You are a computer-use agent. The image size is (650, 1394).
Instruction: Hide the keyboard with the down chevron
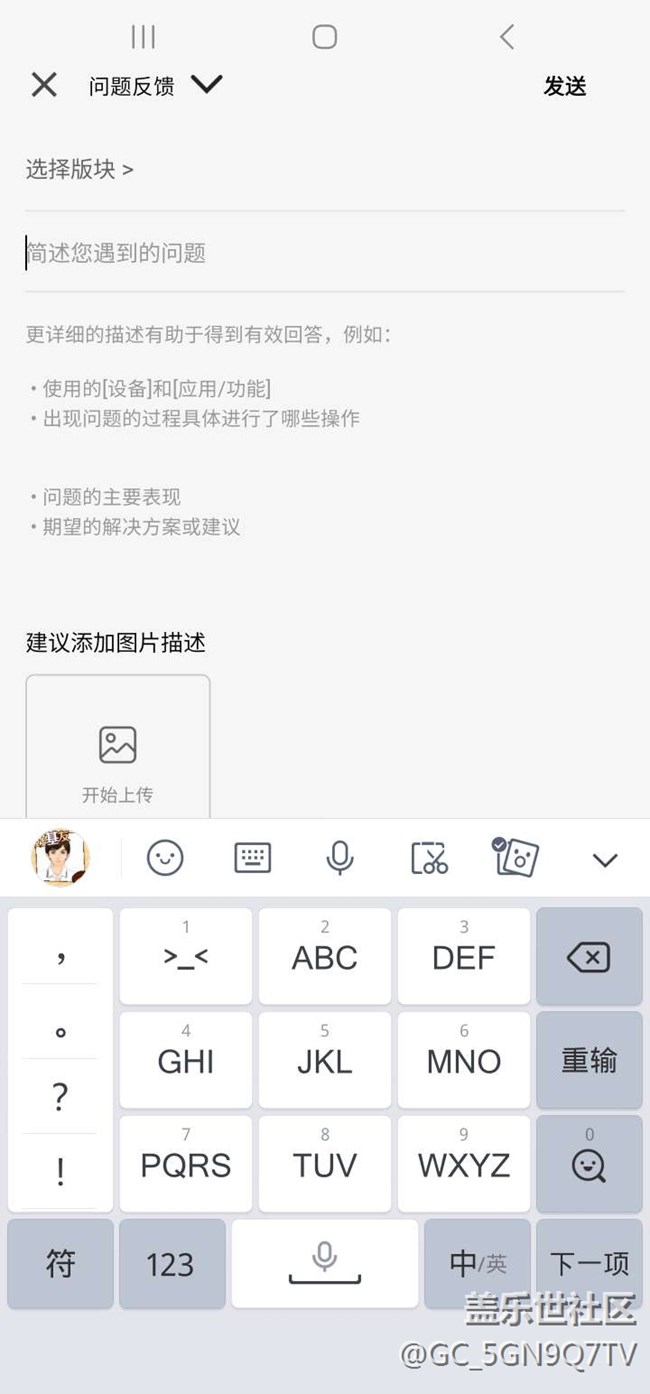pyautogui.click(x=605, y=859)
